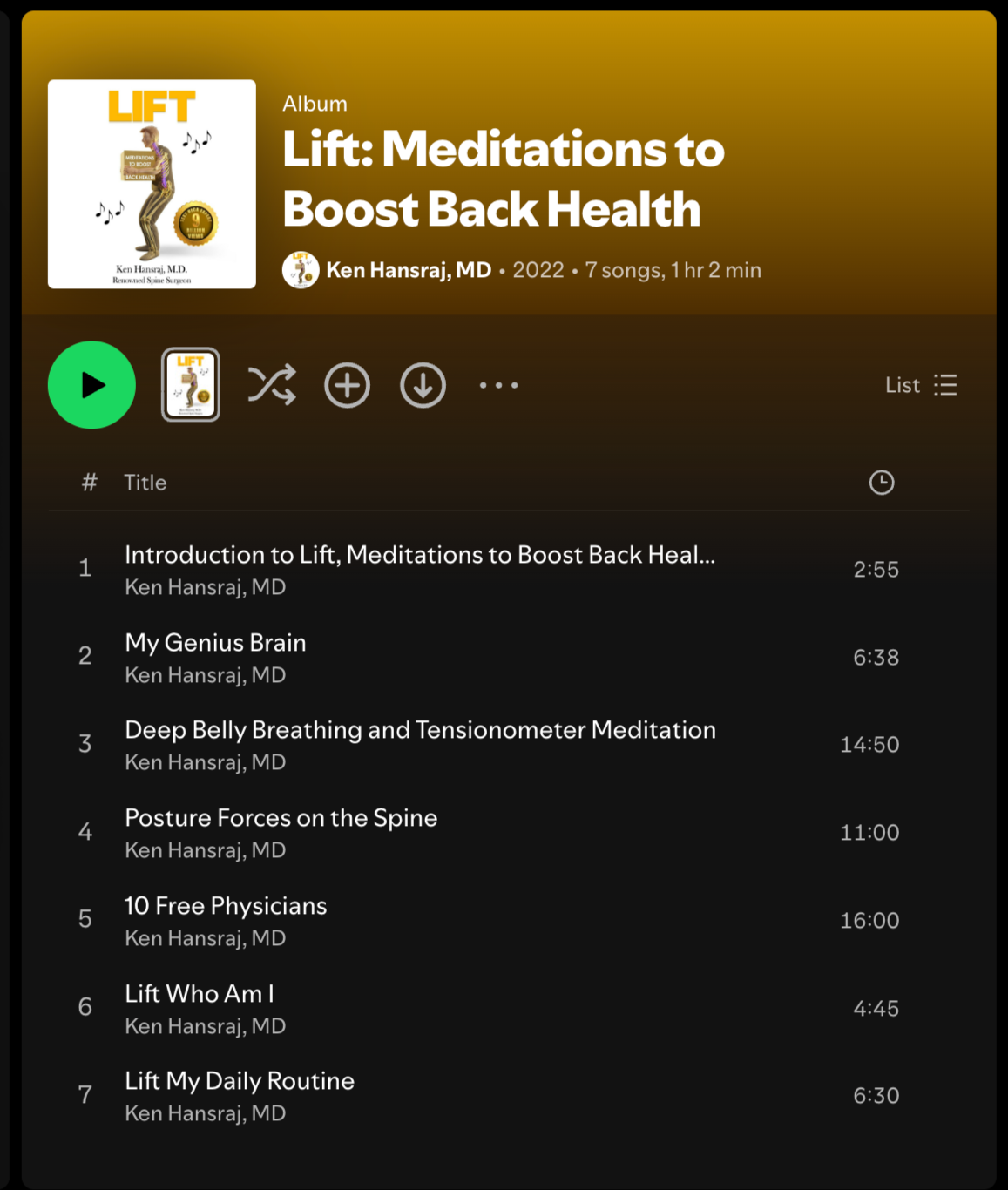Open the three-dot more options menu

[498, 385]
